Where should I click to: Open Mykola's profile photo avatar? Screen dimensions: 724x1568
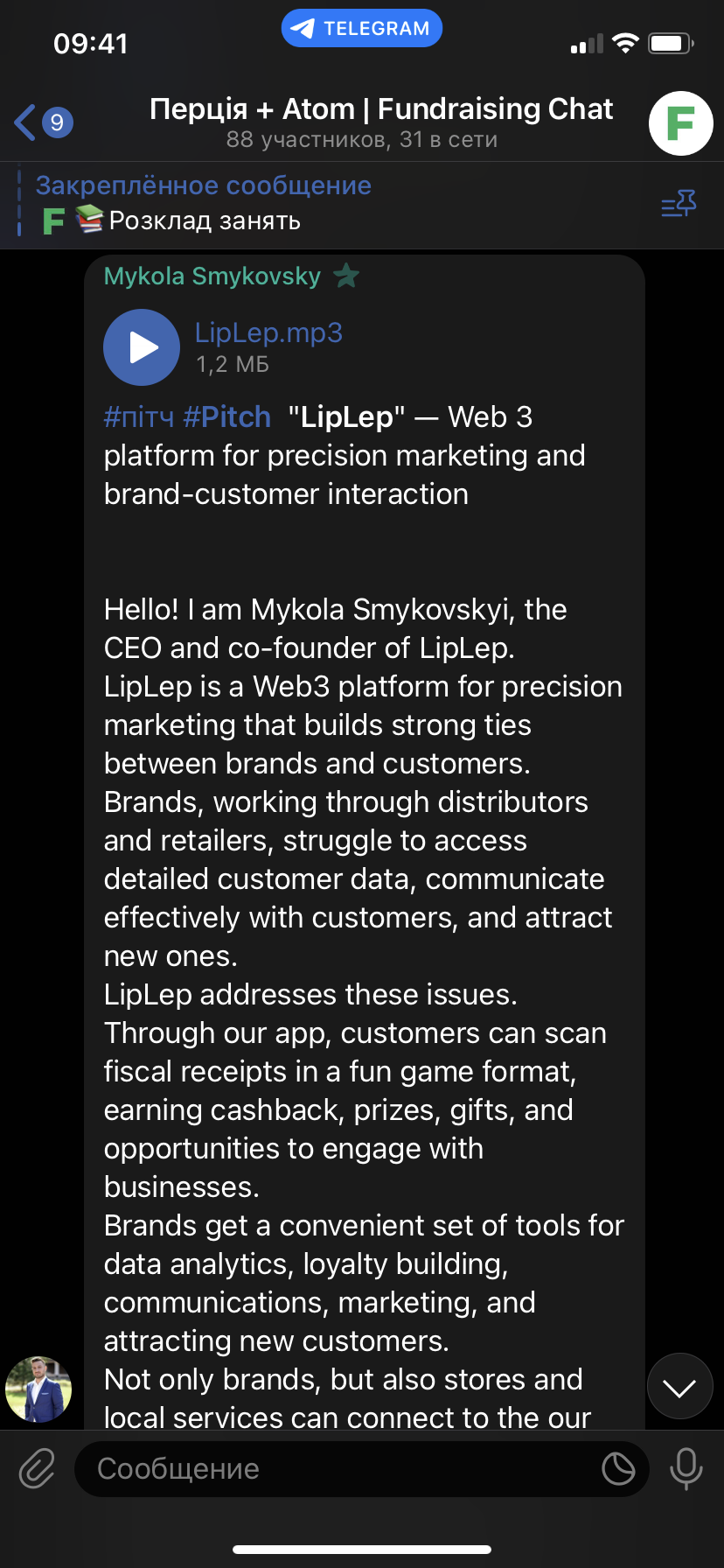38,1389
